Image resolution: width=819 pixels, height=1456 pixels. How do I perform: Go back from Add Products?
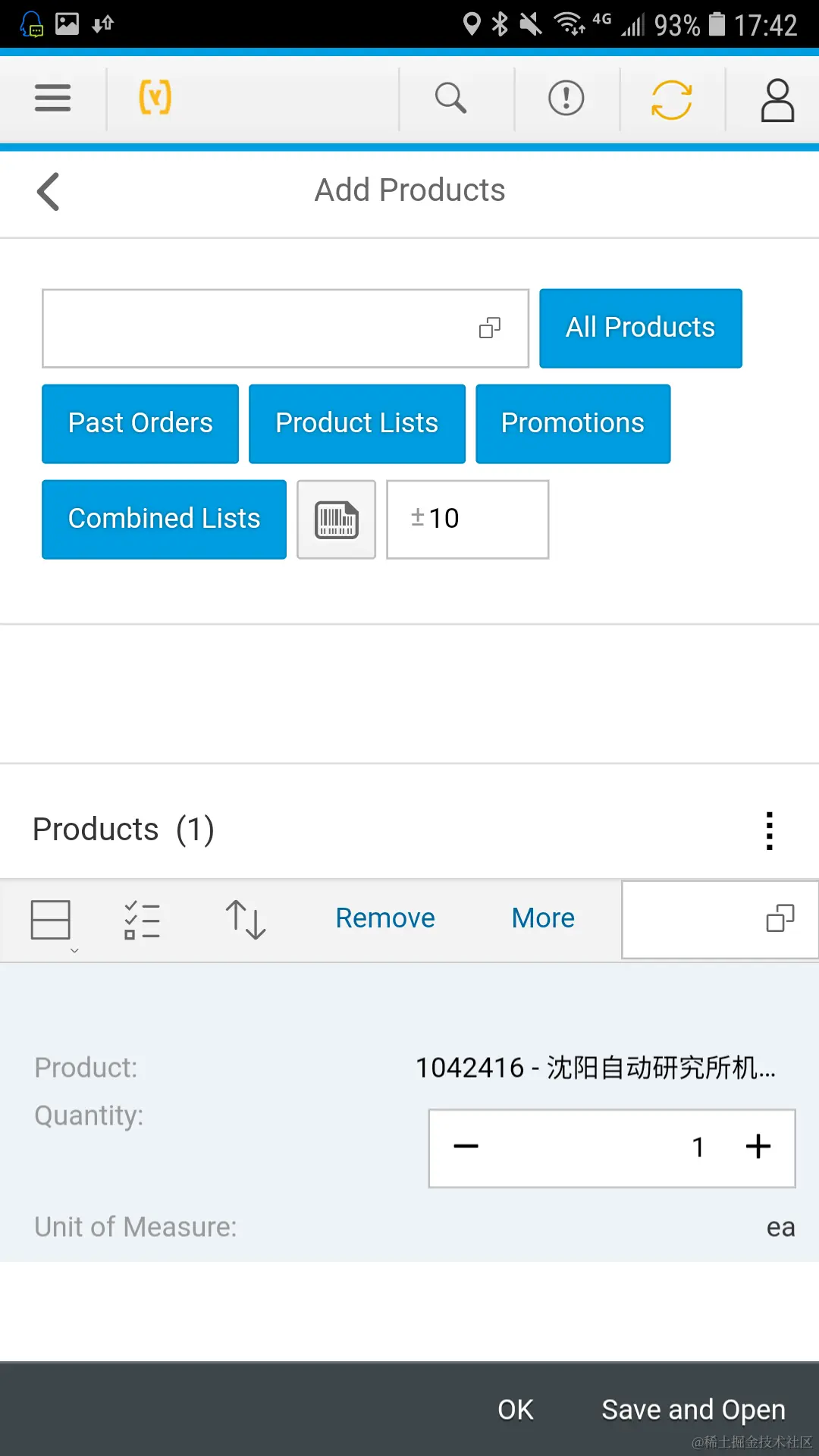(x=49, y=191)
